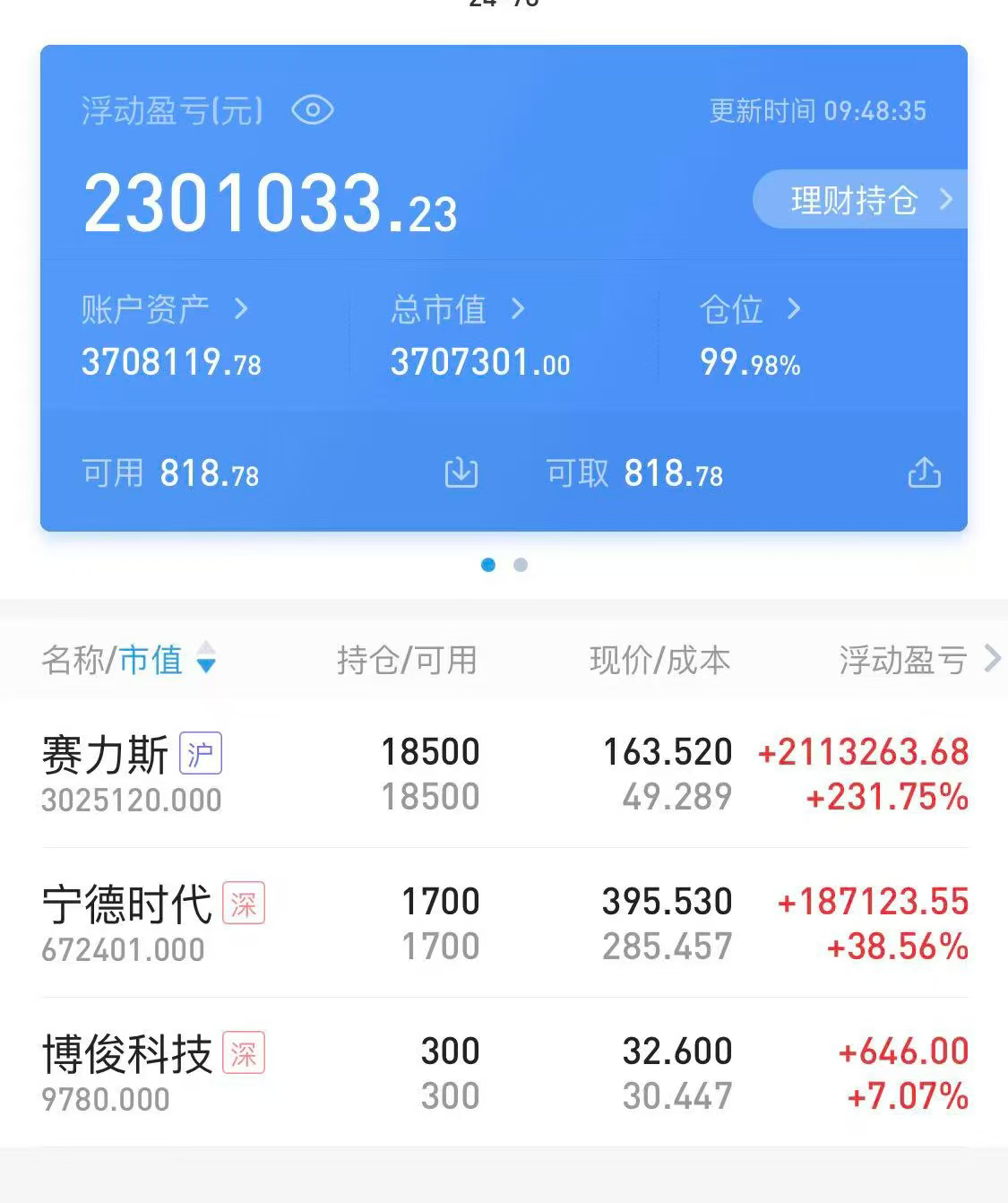
Task: Tap the transfer-in icon beside 可用
Action: pyautogui.click(x=461, y=472)
